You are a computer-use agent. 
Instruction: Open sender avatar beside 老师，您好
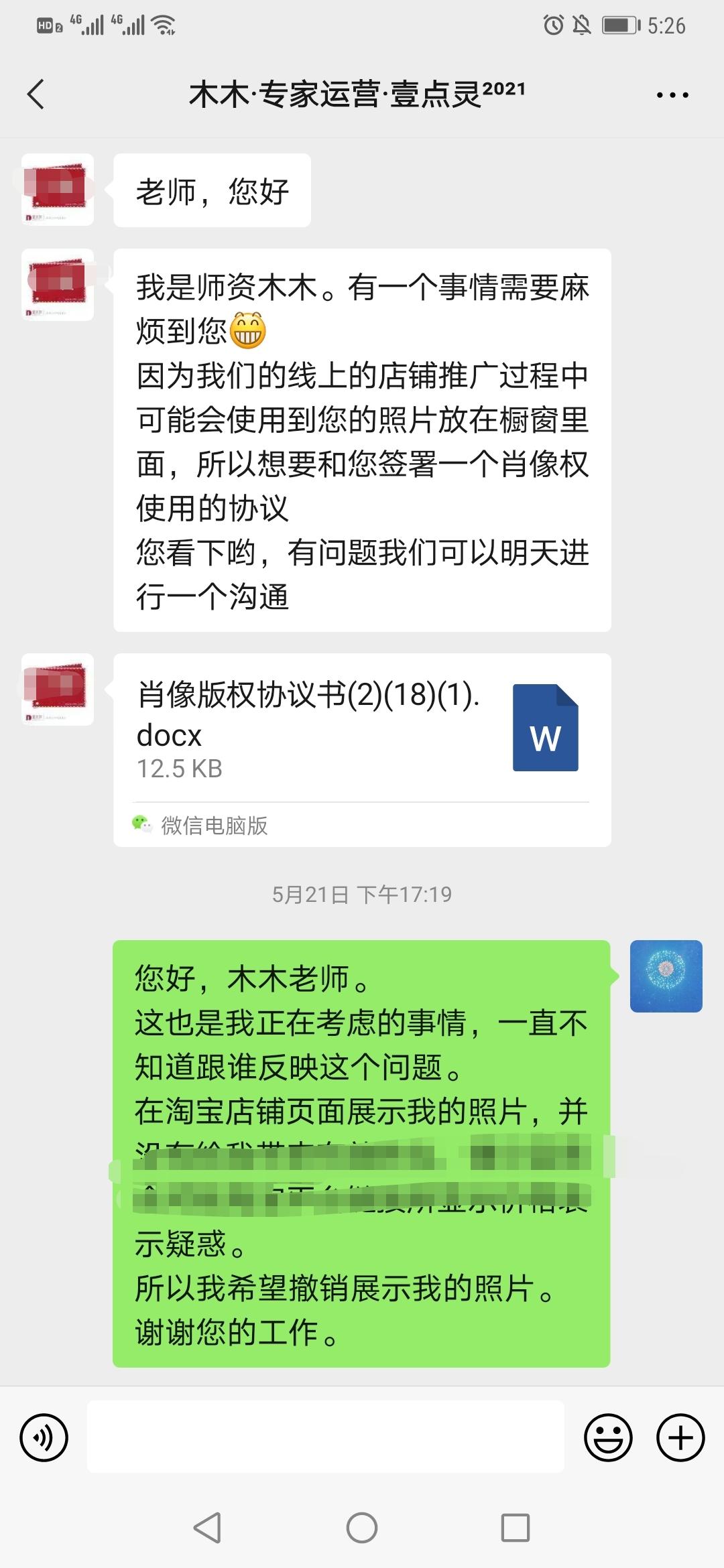pos(58,190)
